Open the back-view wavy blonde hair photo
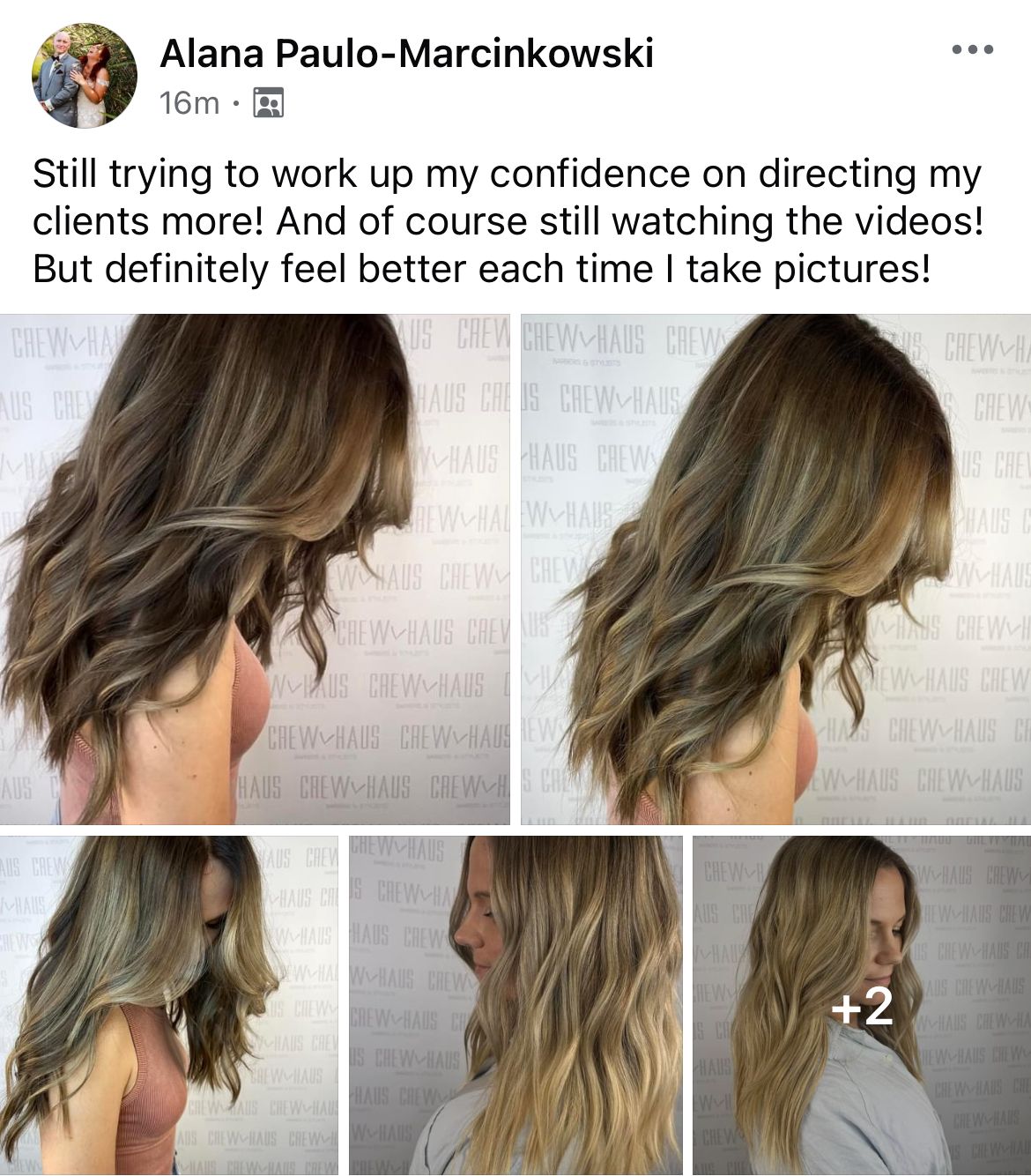This screenshot has height=1176, width=1031. 515,1005
